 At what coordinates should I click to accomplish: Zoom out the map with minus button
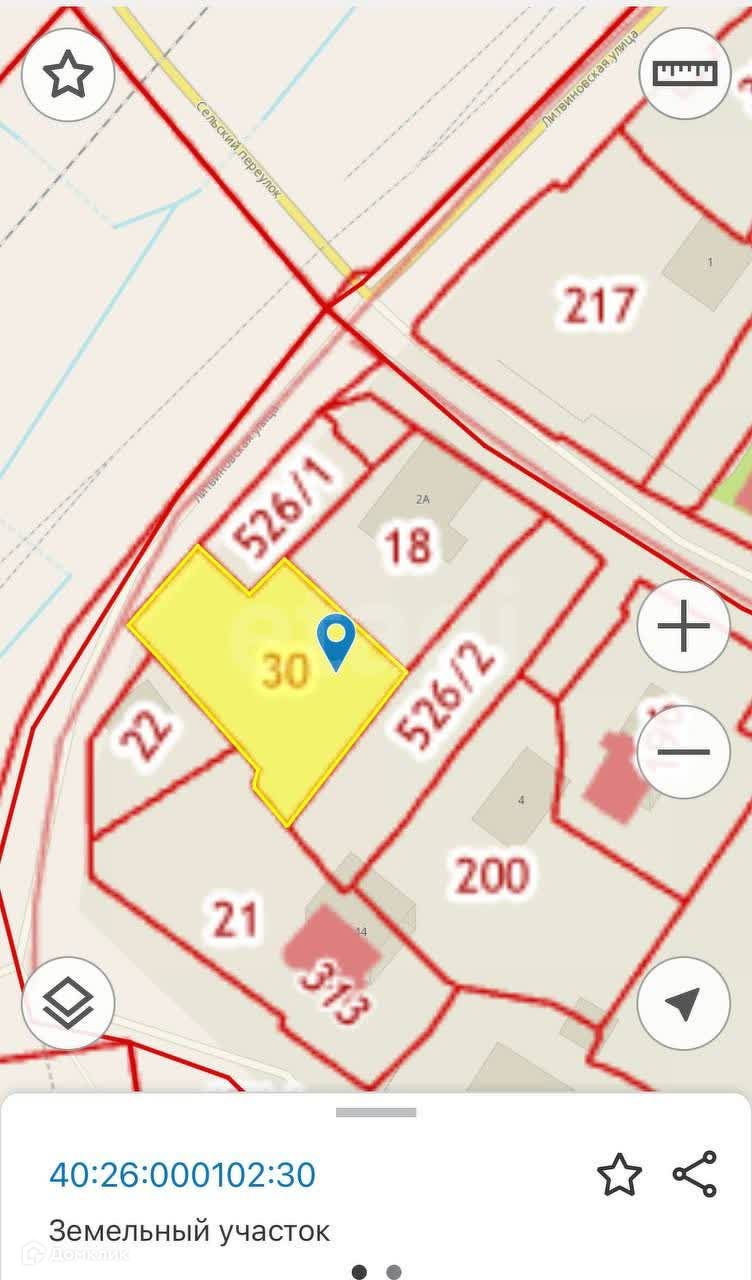[684, 752]
